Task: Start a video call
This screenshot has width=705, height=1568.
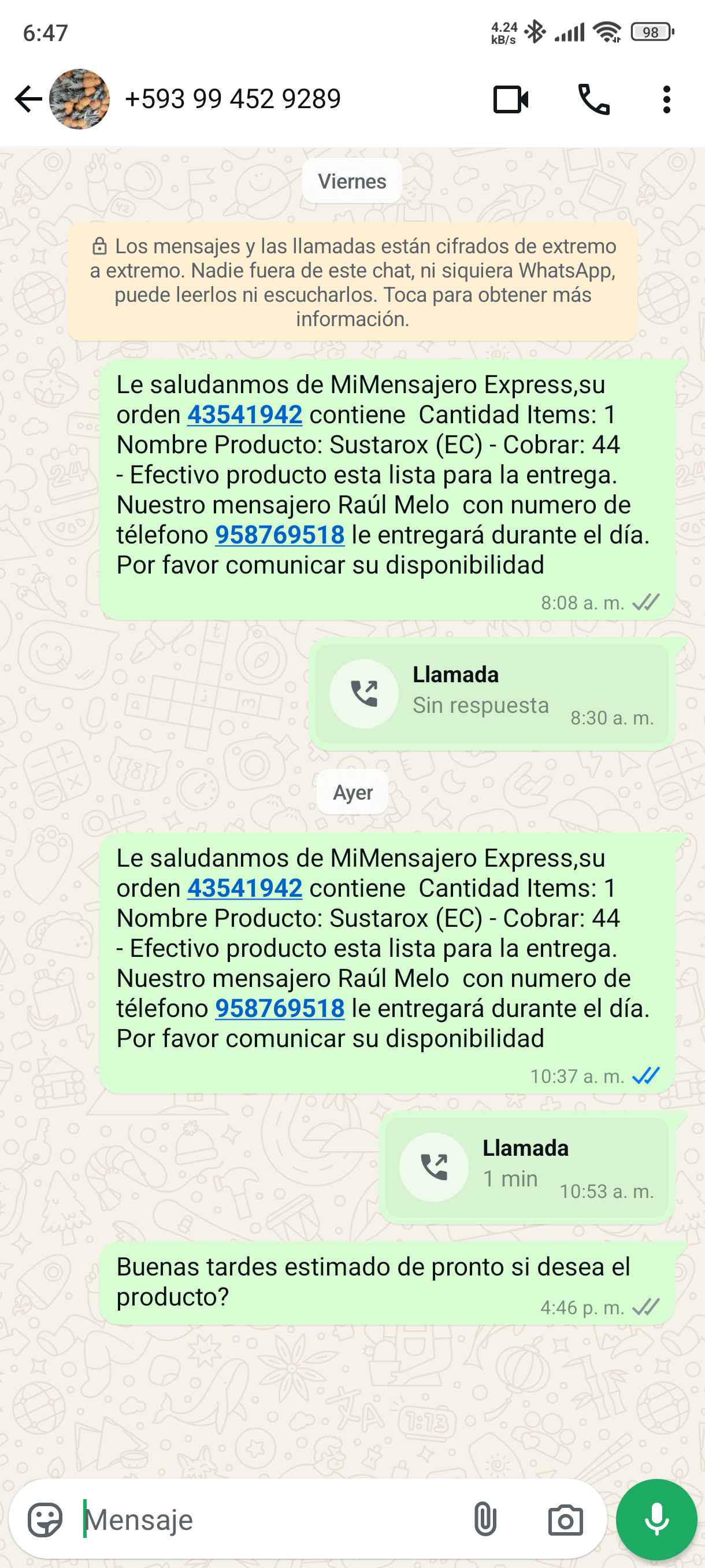Action: coord(510,99)
